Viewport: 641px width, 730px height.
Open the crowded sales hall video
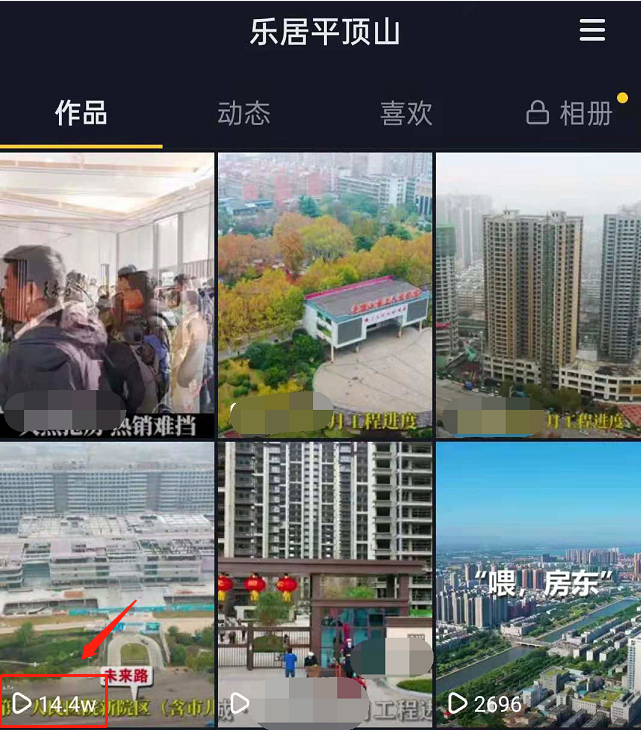[x=107, y=295]
